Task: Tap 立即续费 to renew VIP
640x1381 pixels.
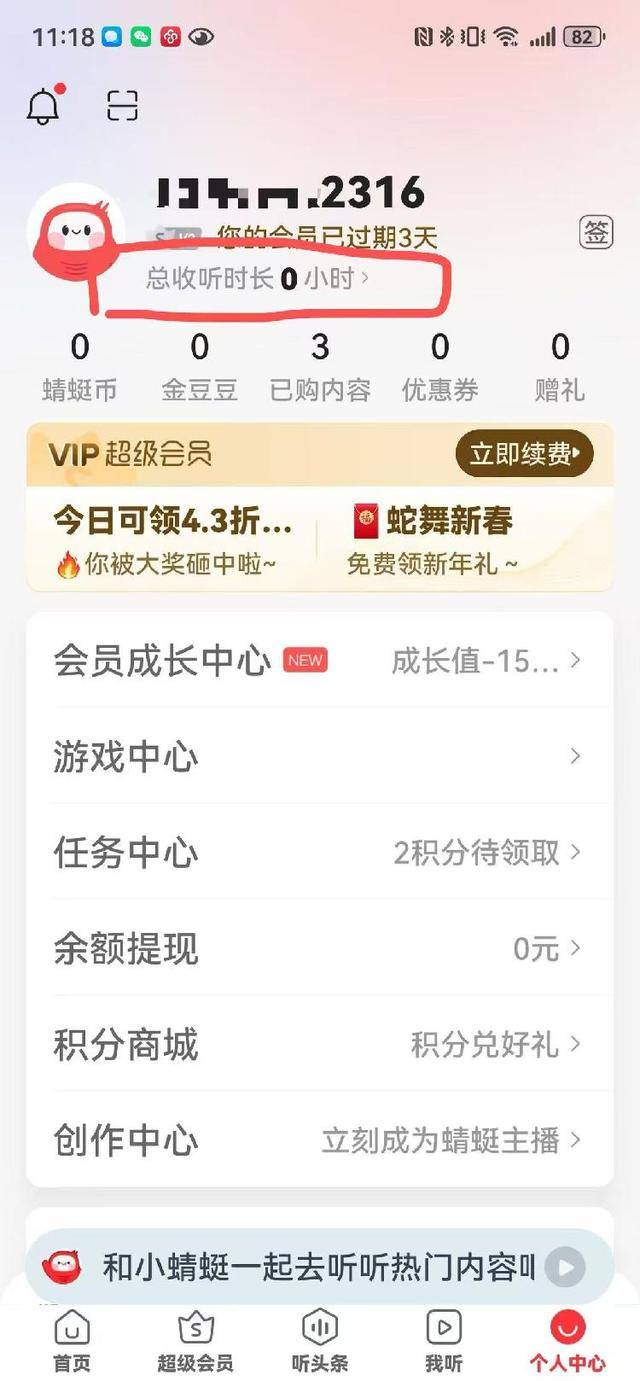Action: [x=525, y=455]
